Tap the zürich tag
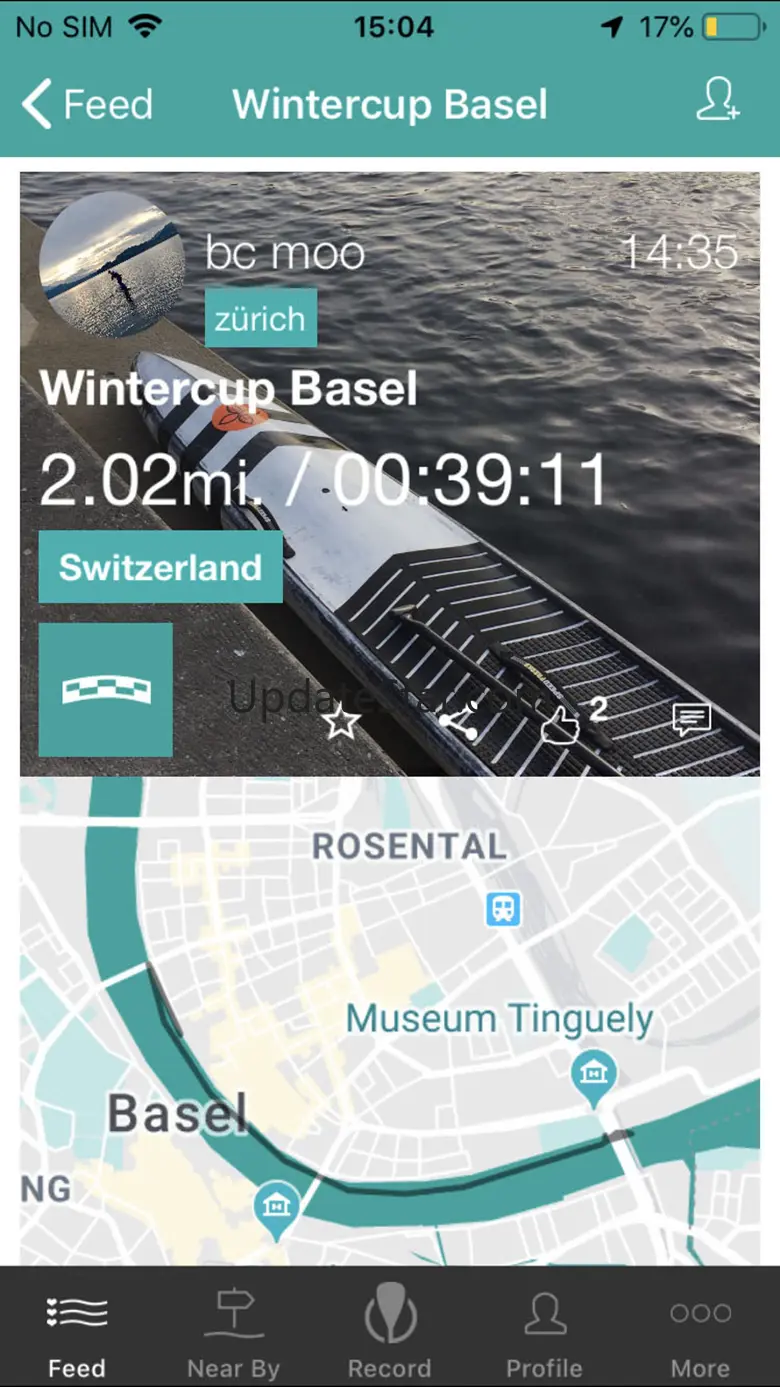Image resolution: width=780 pixels, height=1387 pixels. 260,318
